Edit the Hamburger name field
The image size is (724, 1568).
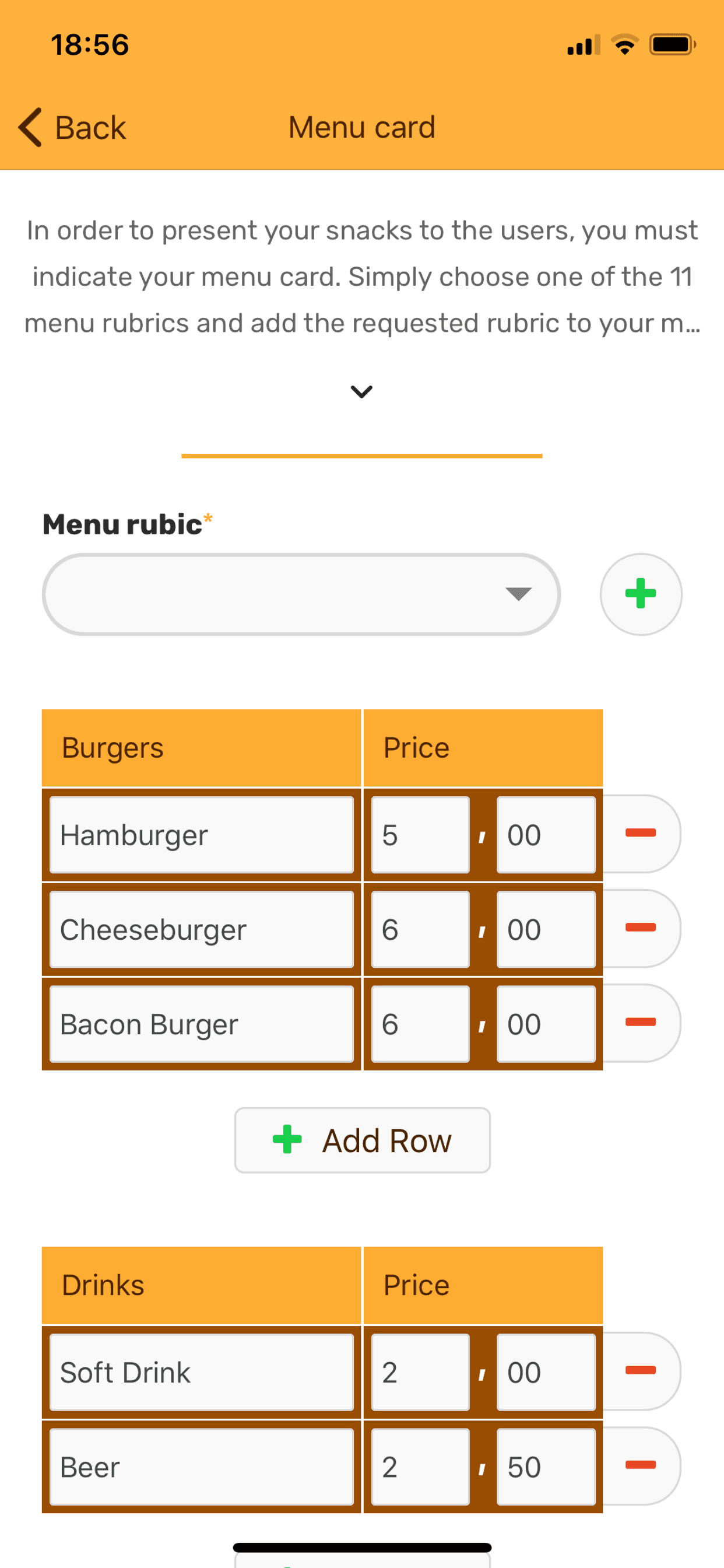[201, 835]
